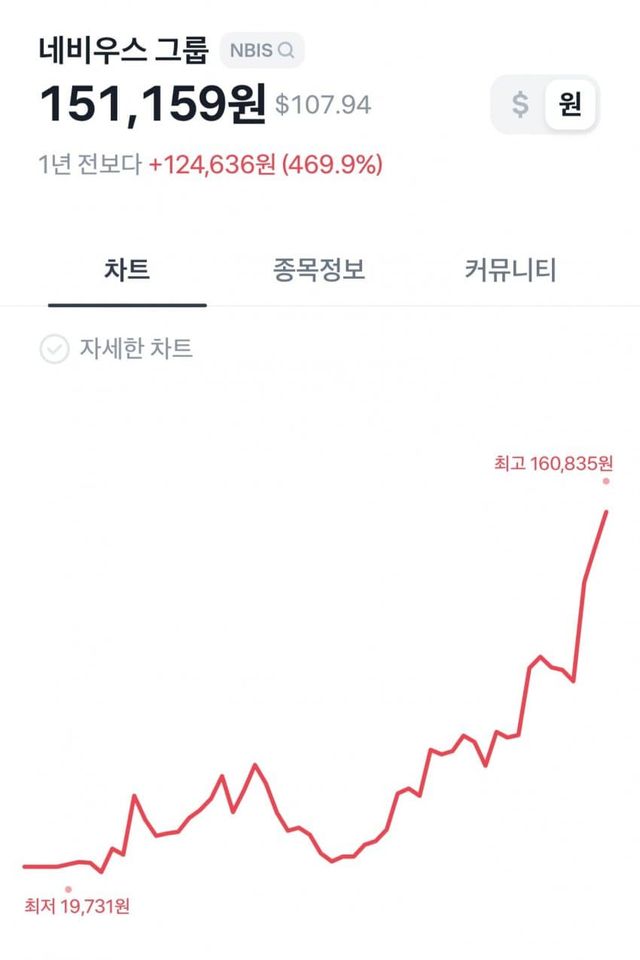Enable the 자세한 차트 checkbox
This screenshot has height=960, width=640.
(54, 349)
